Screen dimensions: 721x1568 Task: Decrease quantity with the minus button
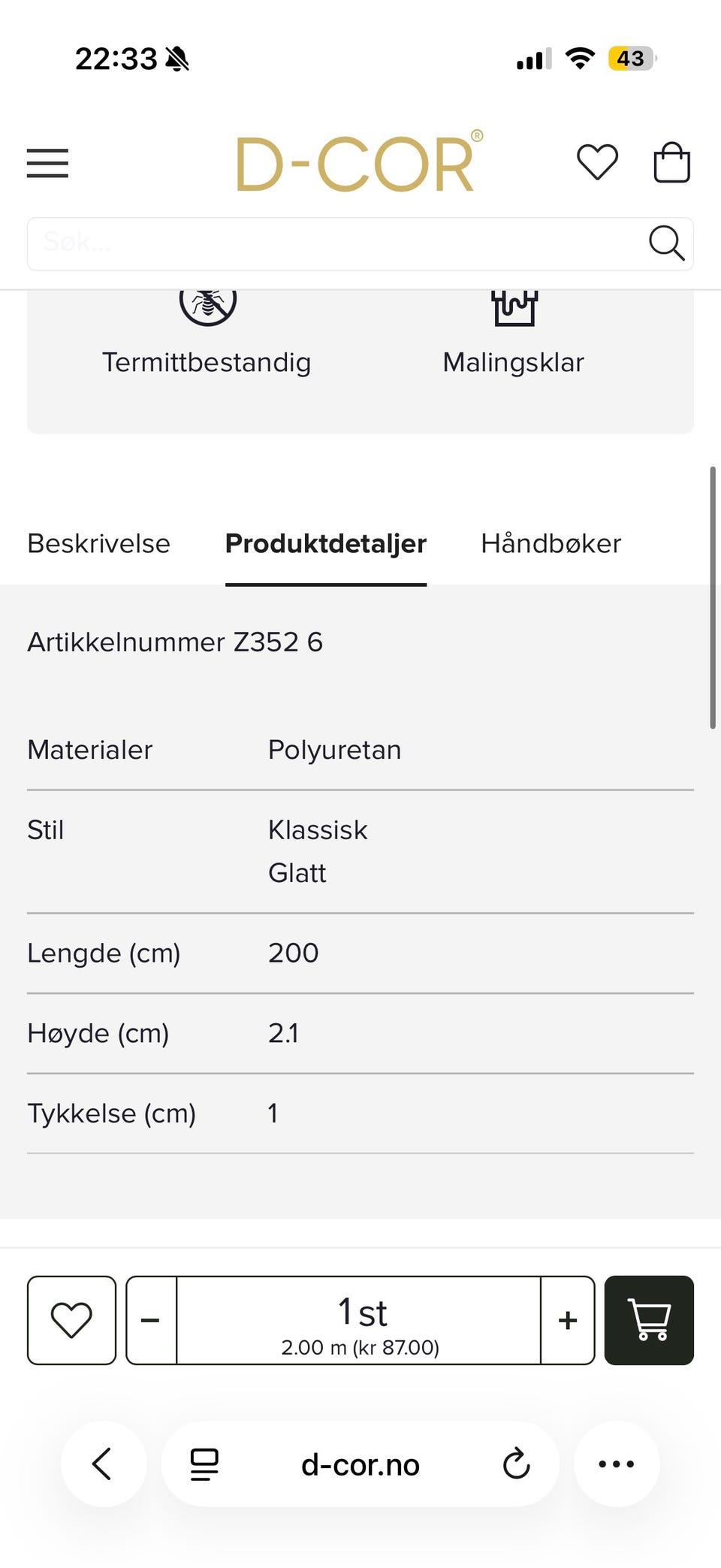150,1321
